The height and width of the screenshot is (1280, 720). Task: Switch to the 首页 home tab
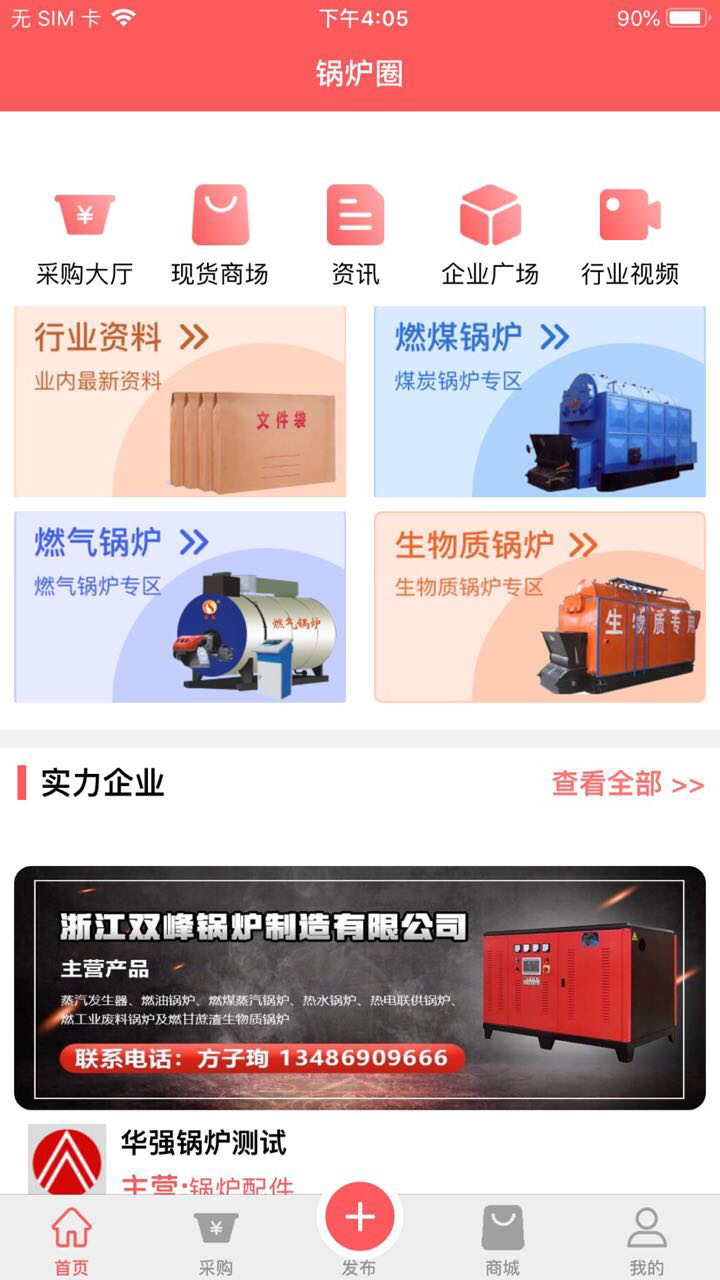tap(71, 1238)
